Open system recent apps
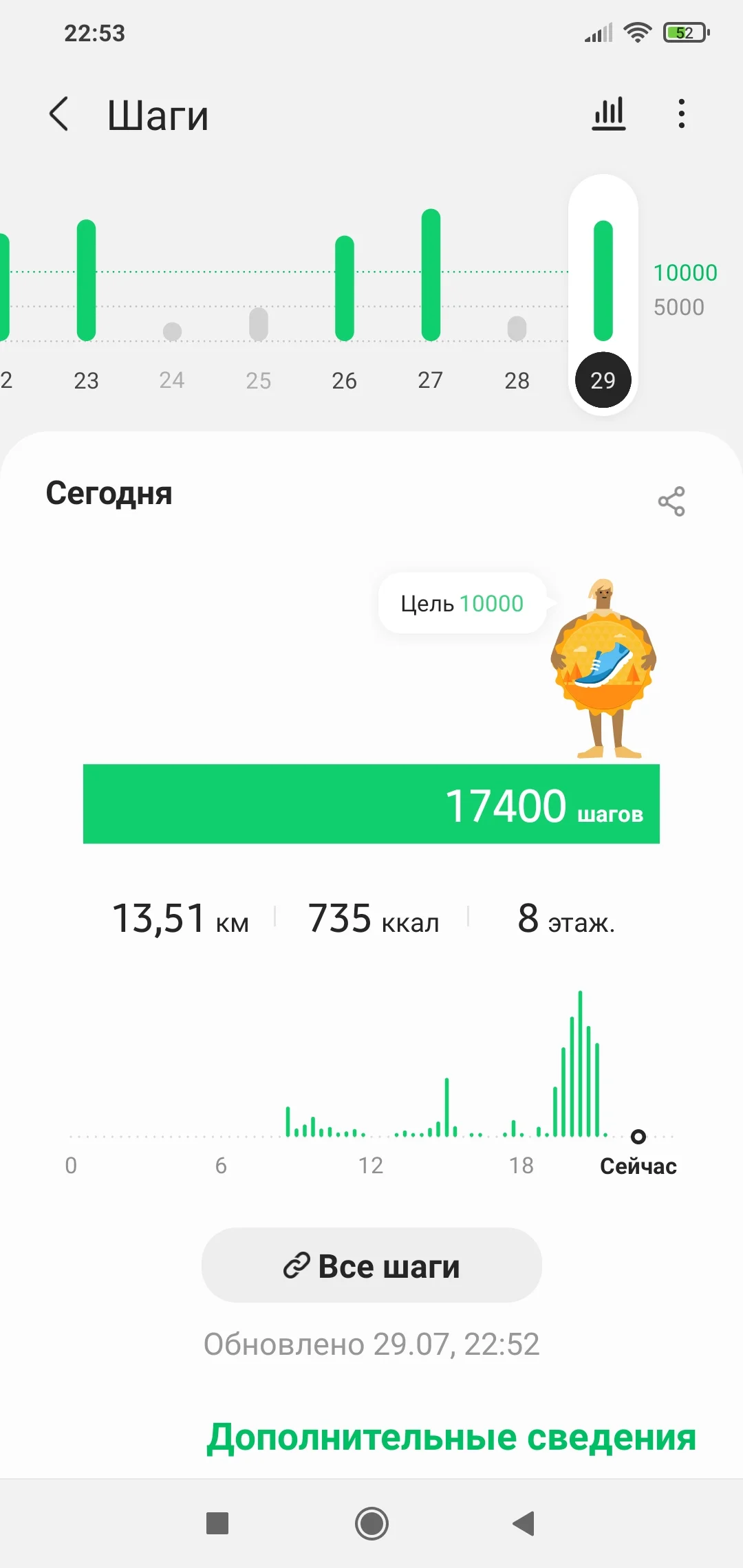The height and width of the screenshot is (1568, 743). [x=217, y=1523]
